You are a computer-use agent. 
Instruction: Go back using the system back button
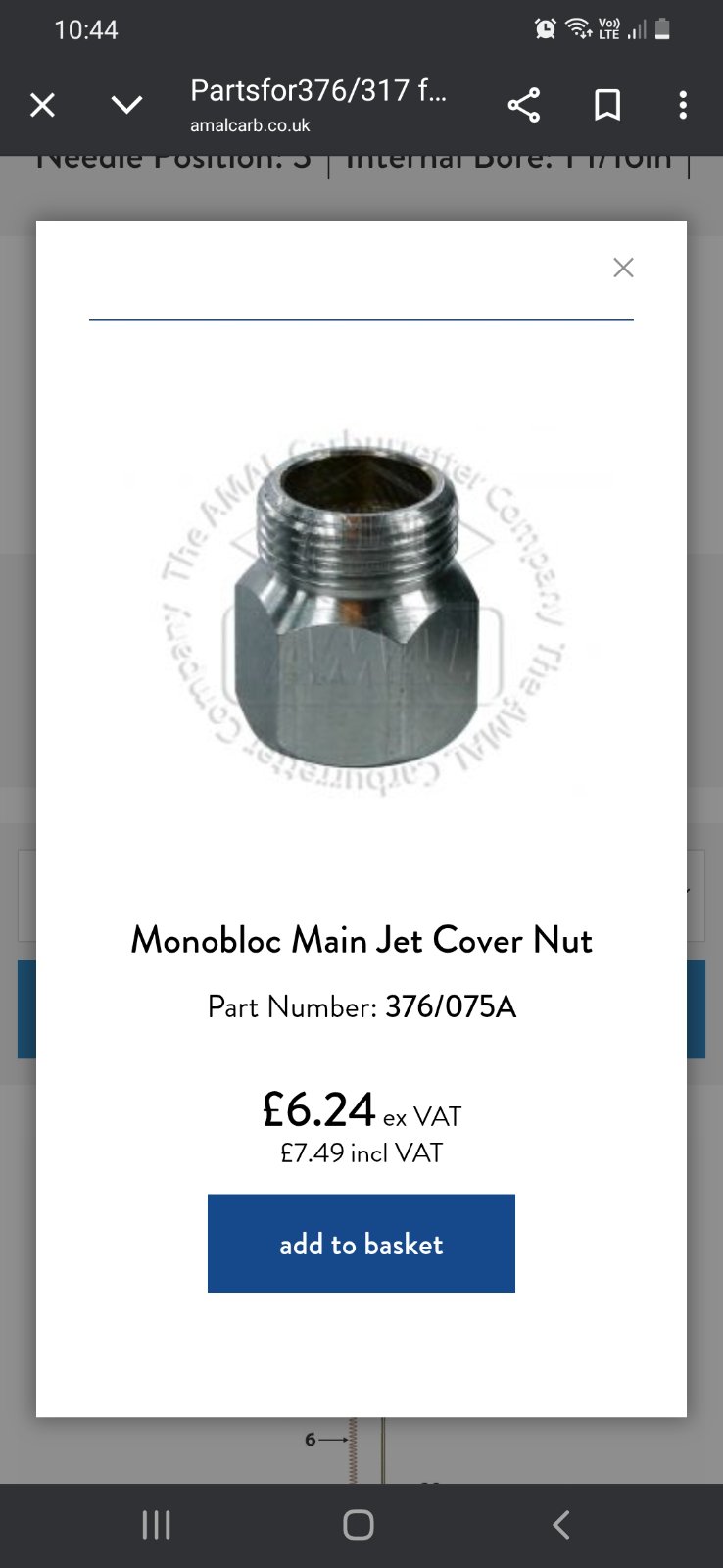click(560, 1525)
